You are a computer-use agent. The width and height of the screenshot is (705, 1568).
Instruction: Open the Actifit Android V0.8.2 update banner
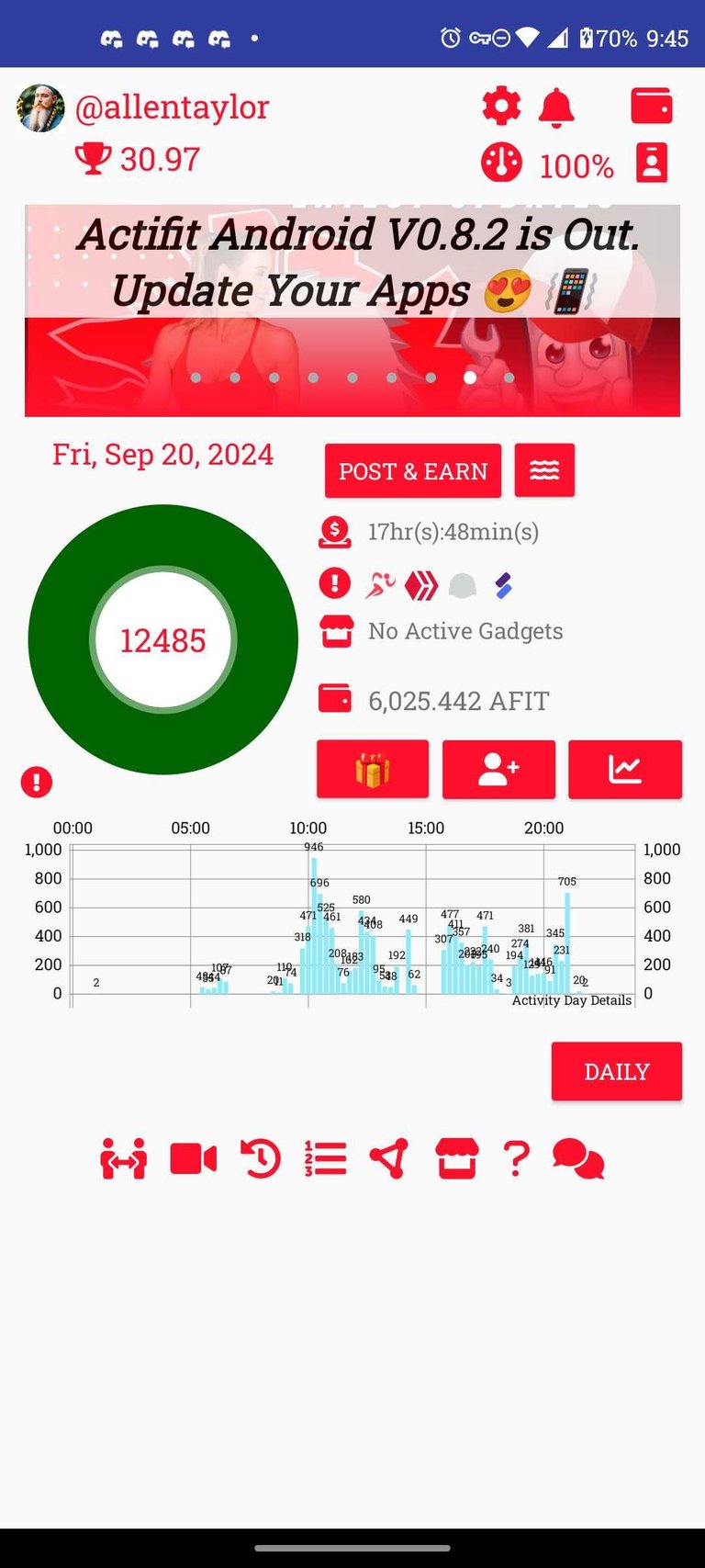pyautogui.click(x=352, y=310)
